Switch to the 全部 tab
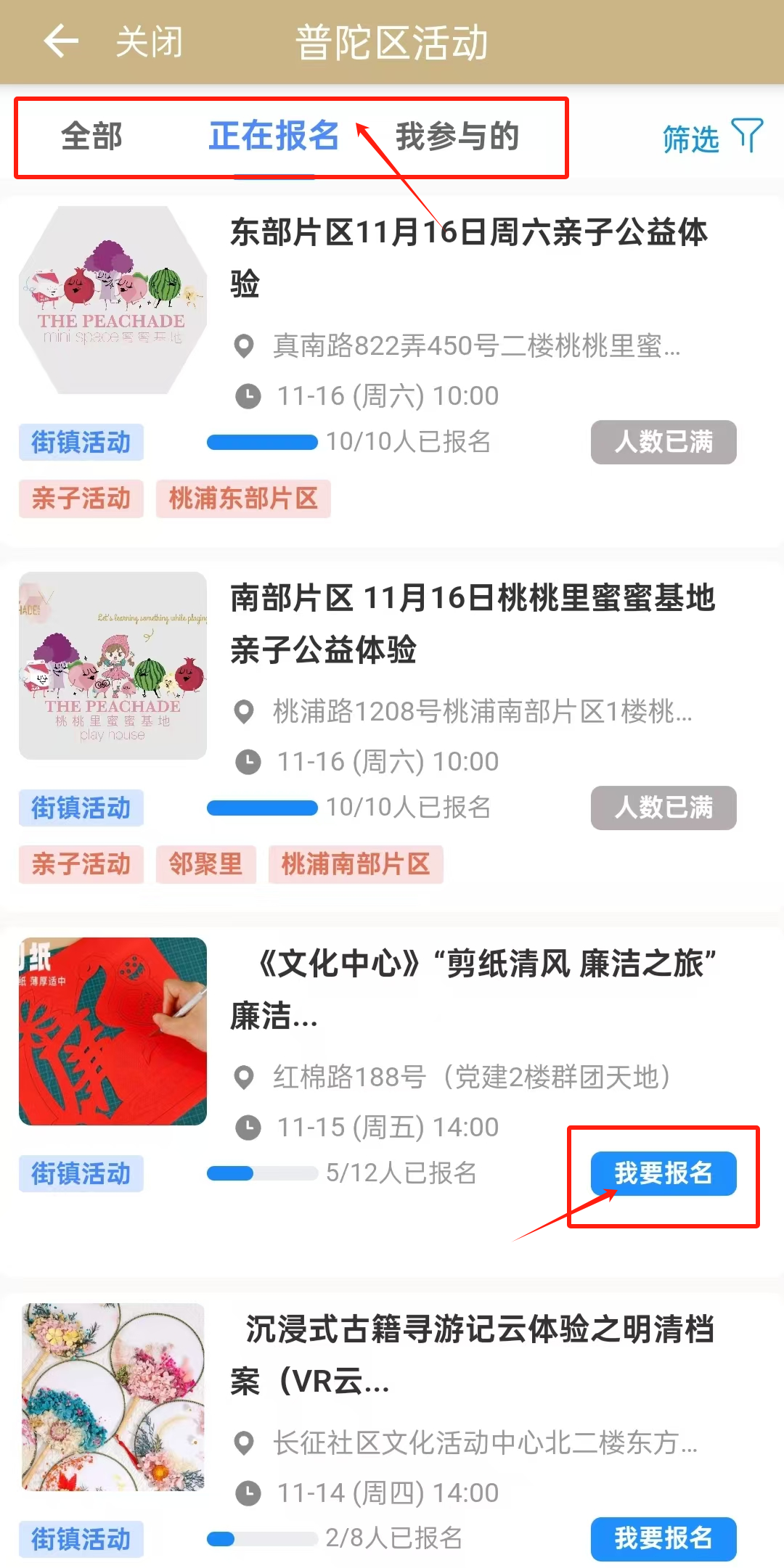Viewport: 784px width, 1568px height. (91, 136)
